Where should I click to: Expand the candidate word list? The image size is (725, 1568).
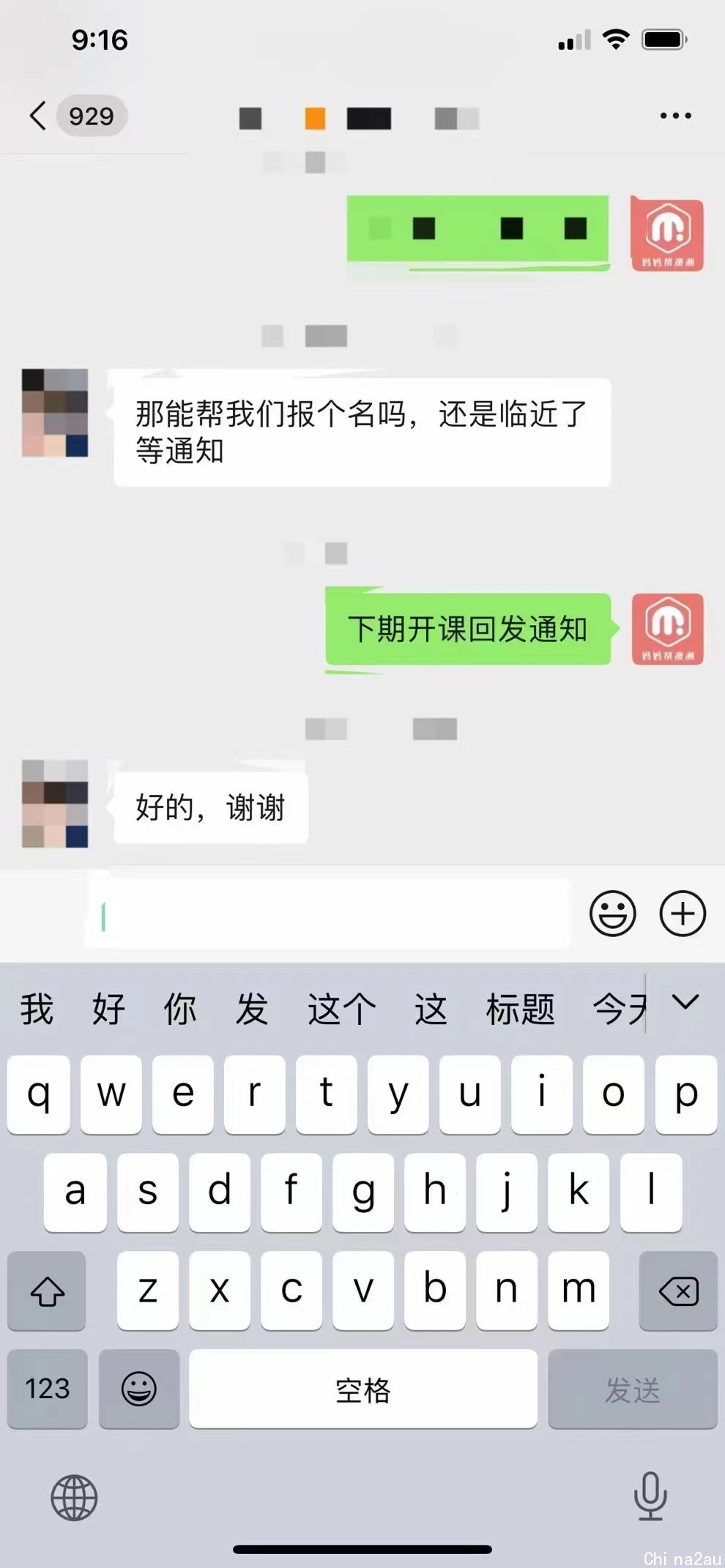coord(685,1002)
